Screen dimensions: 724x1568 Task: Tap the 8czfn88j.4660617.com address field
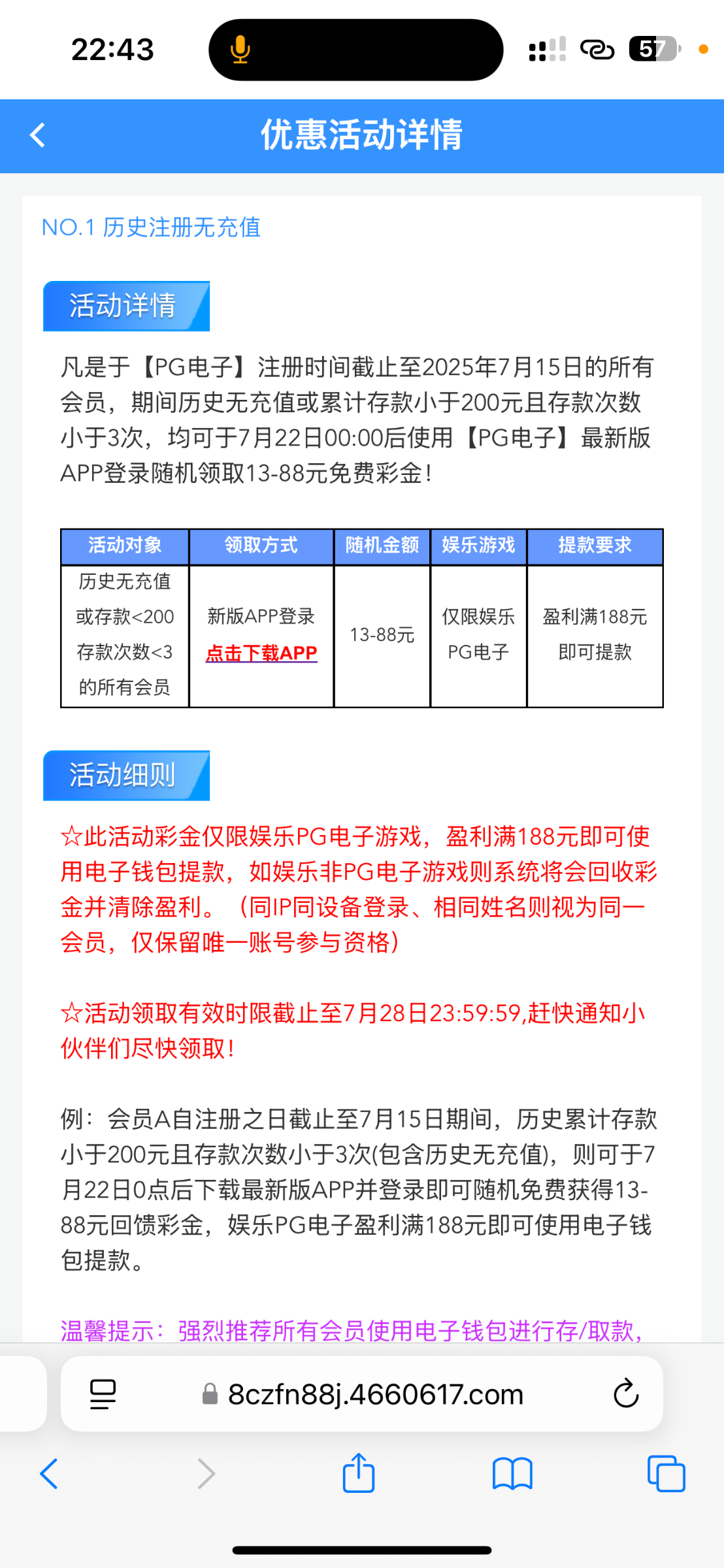pos(375,1394)
